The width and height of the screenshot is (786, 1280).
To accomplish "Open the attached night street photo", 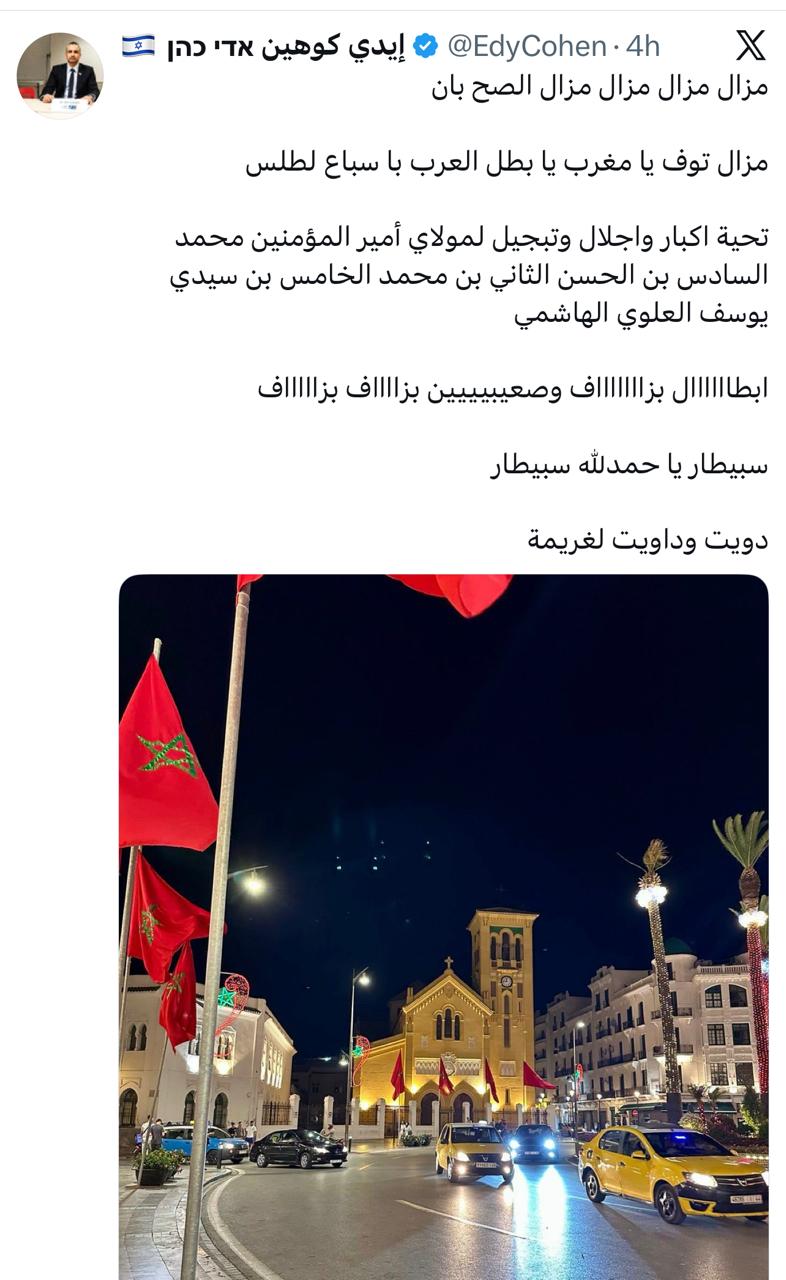I will 443,926.
